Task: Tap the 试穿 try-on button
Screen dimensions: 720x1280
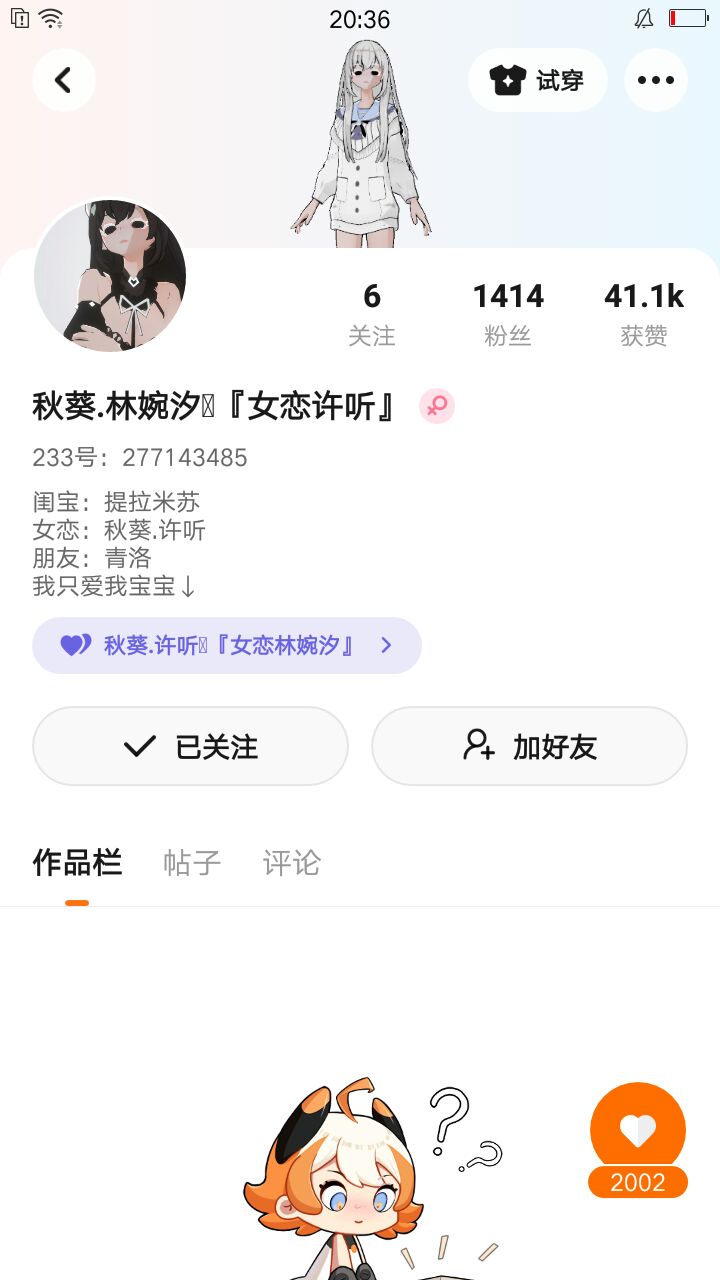Action: point(538,80)
